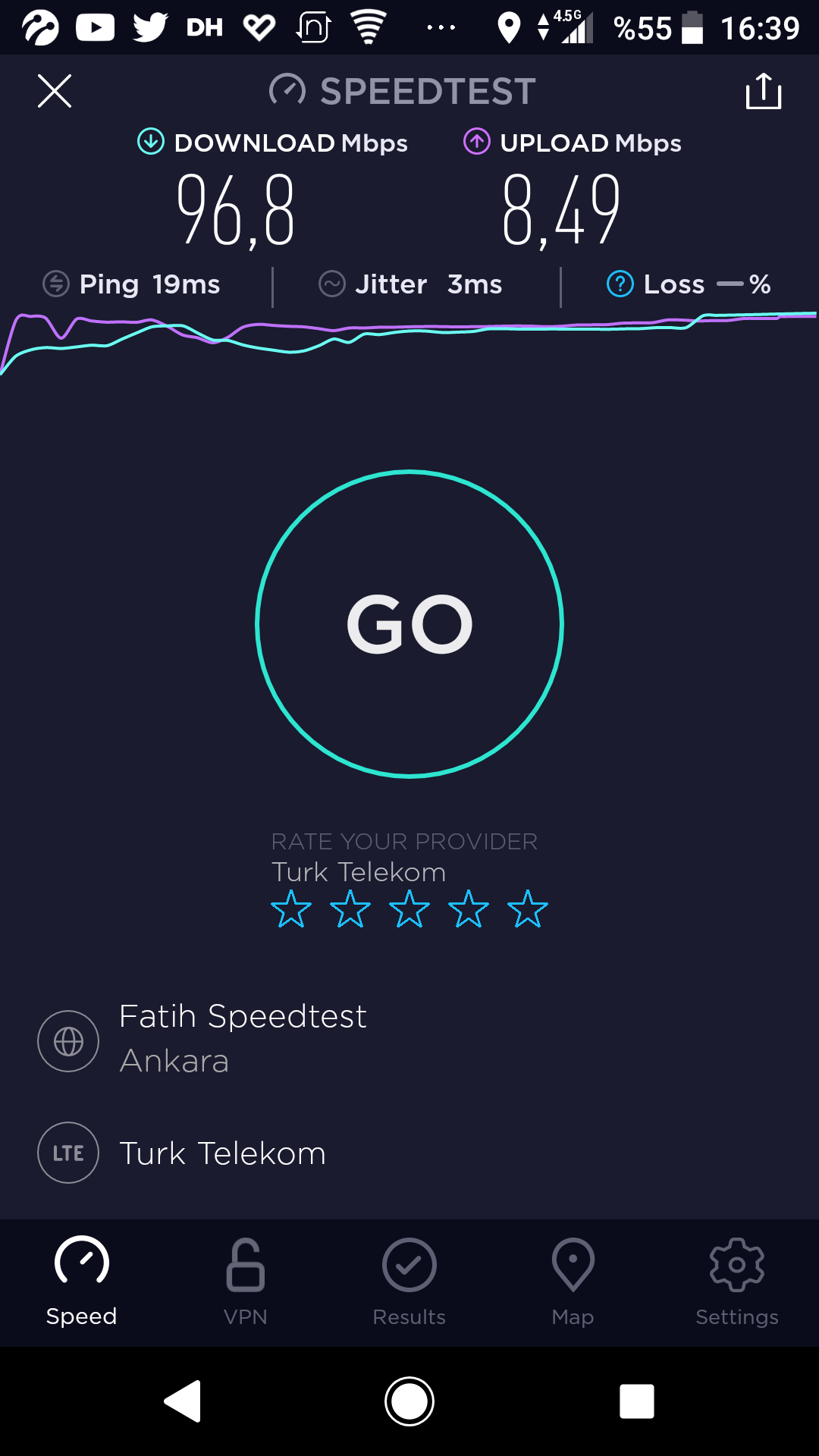Share the speed test result
This screenshot has width=819, height=1456.
pos(763,91)
